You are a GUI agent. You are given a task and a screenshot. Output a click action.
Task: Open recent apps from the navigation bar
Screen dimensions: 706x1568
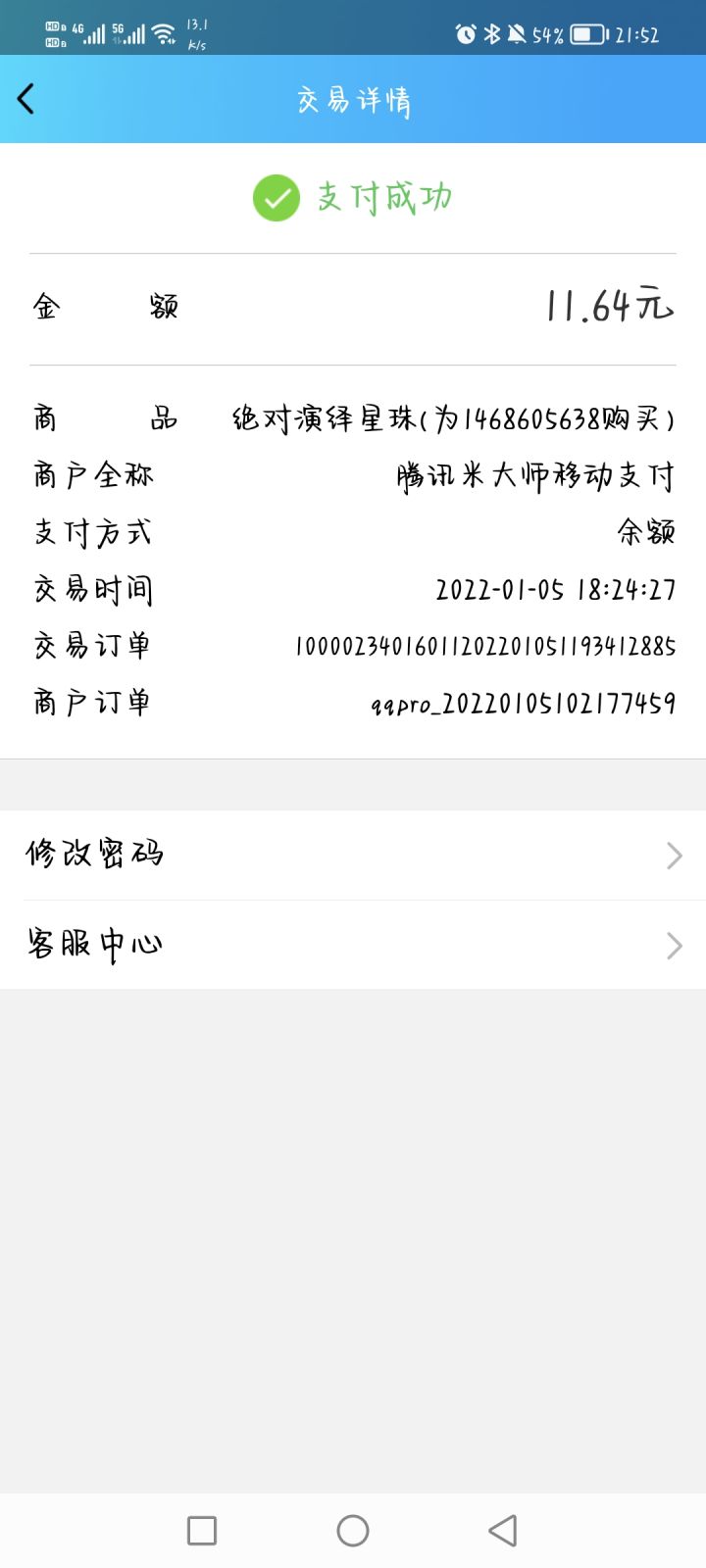202,1530
